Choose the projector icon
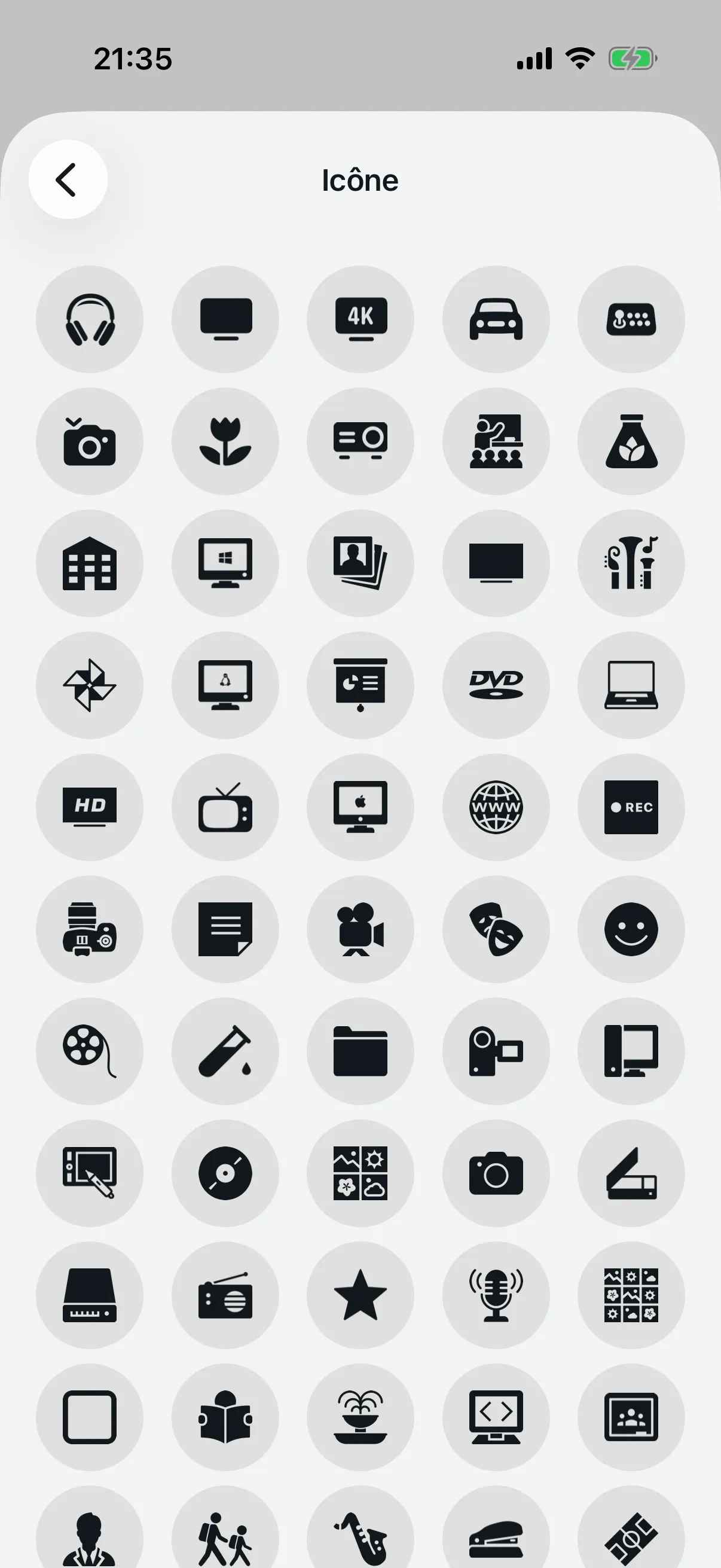Screen dimensions: 721x1568 (x=360, y=441)
